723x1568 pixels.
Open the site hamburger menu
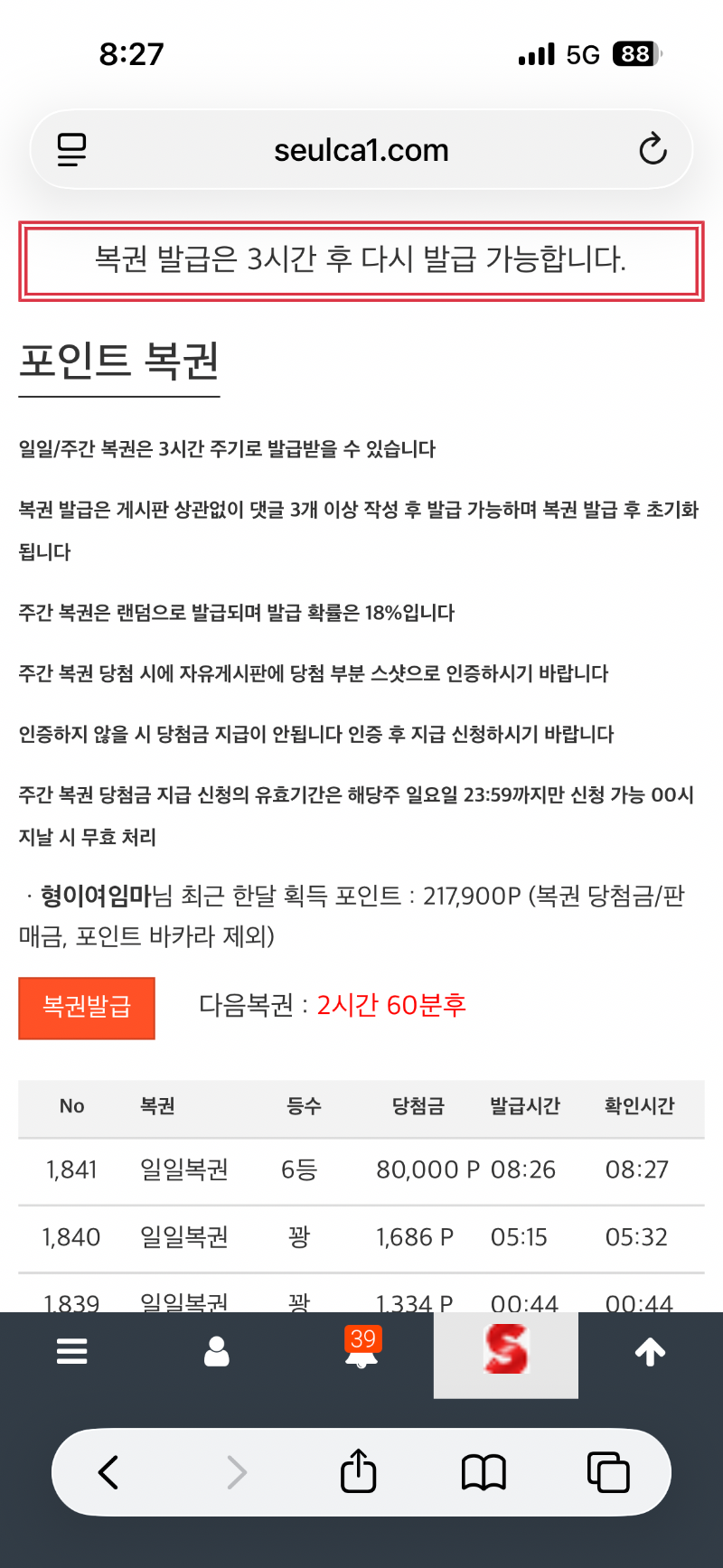tap(72, 1351)
